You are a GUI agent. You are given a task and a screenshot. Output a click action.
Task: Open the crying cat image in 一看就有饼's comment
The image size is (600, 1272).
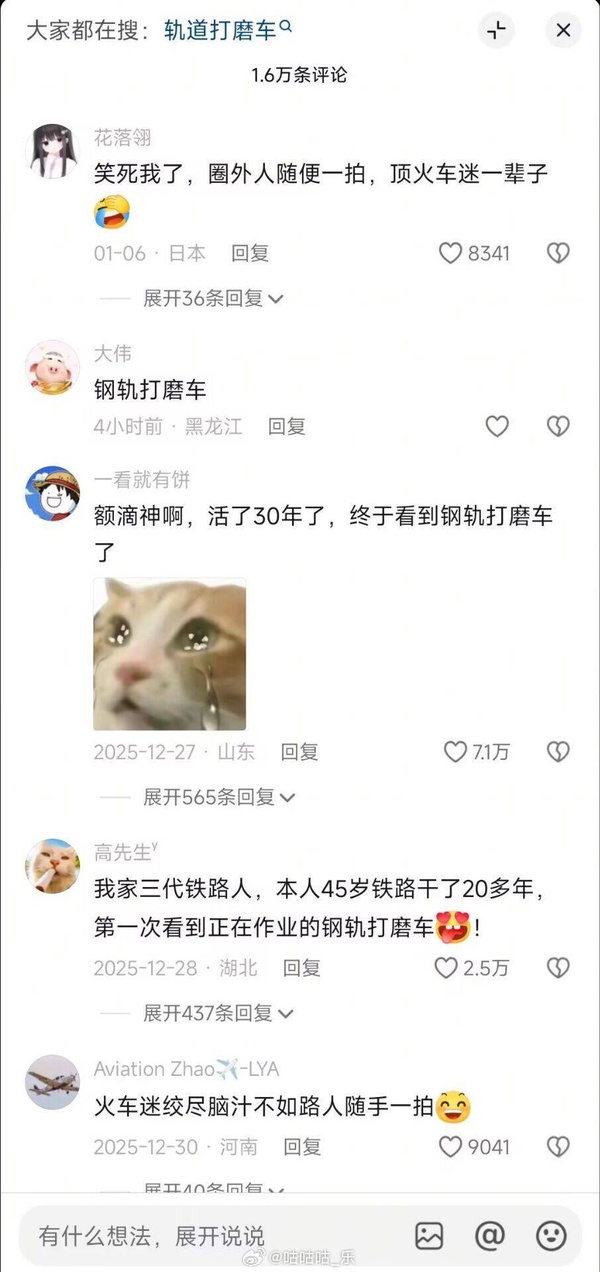click(169, 653)
